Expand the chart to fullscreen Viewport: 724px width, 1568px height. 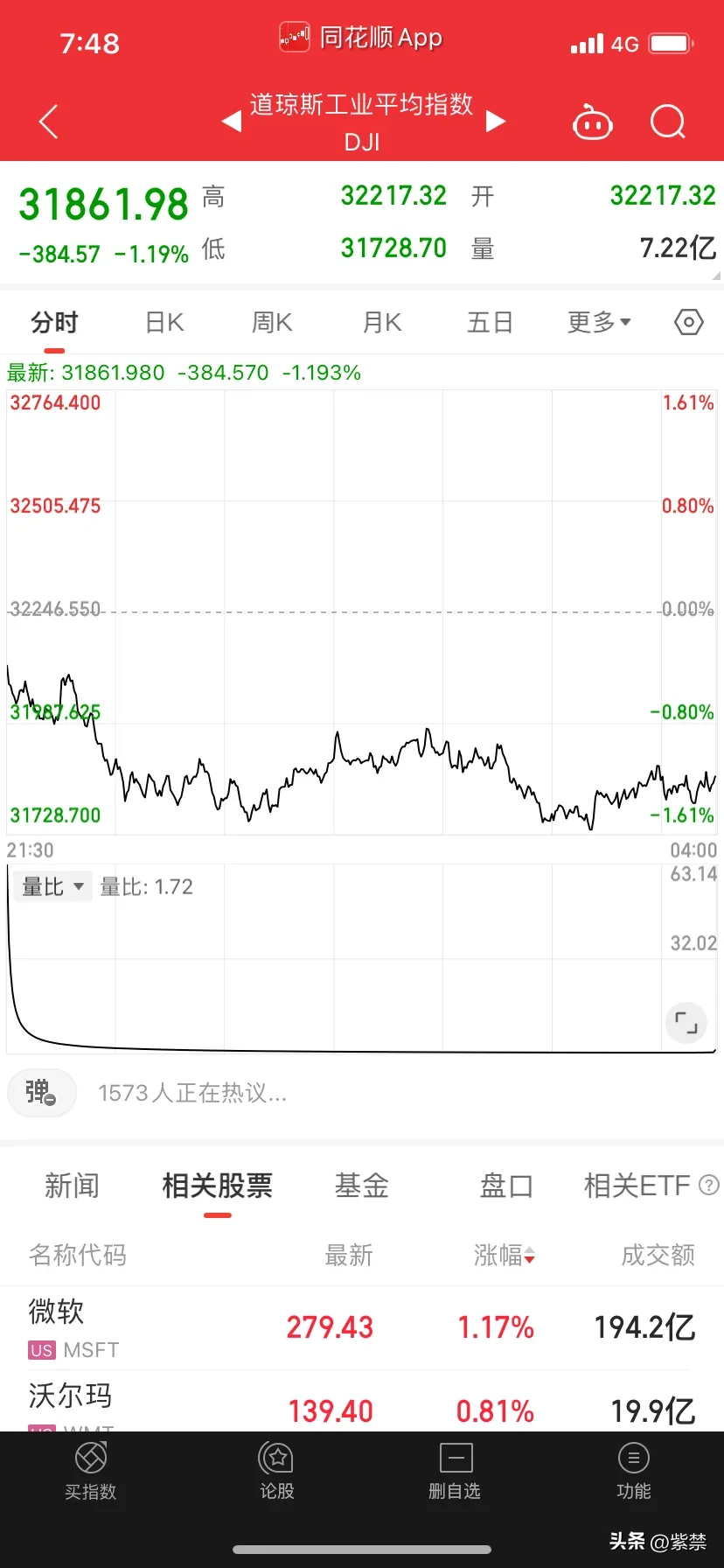pyautogui.click(x=686, y=1022)
